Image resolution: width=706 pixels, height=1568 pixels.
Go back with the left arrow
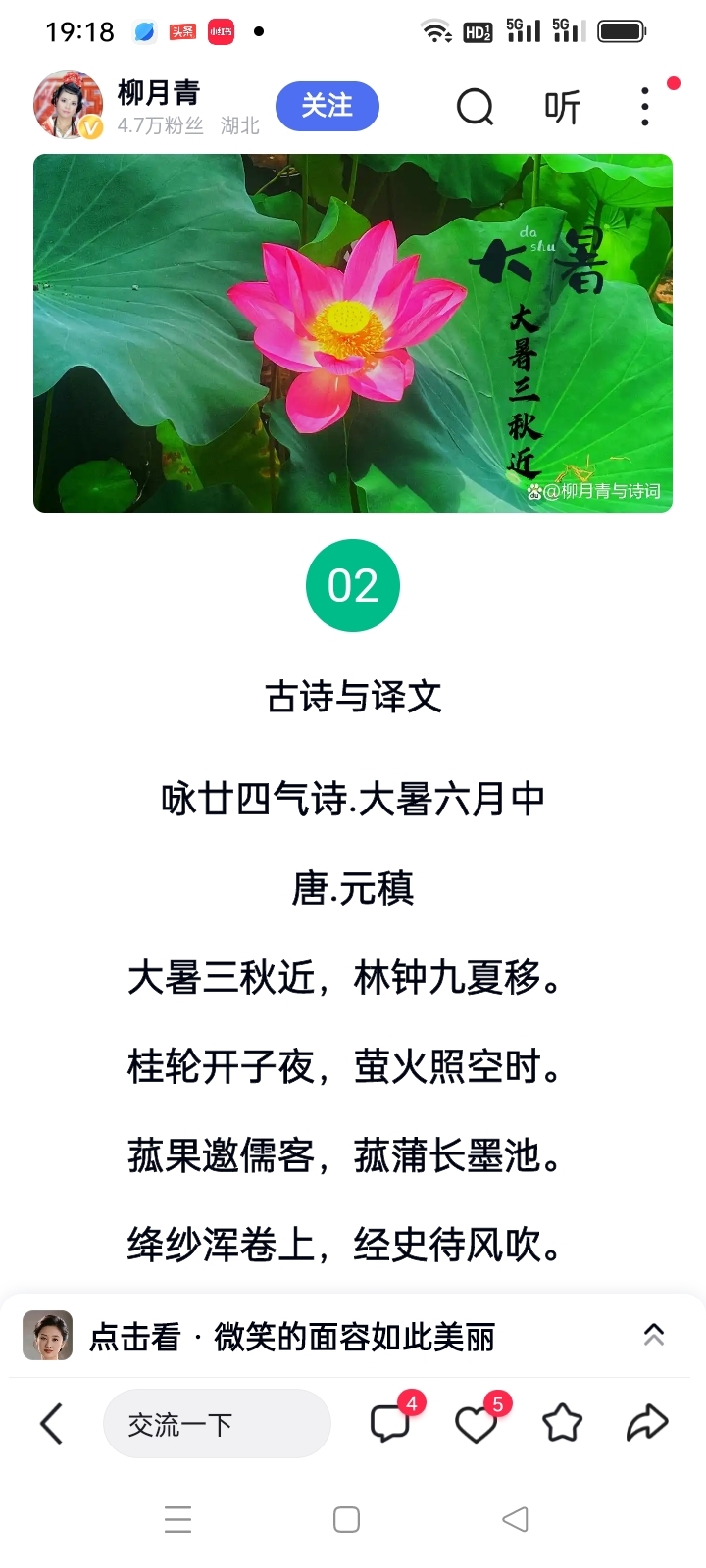52,1423
